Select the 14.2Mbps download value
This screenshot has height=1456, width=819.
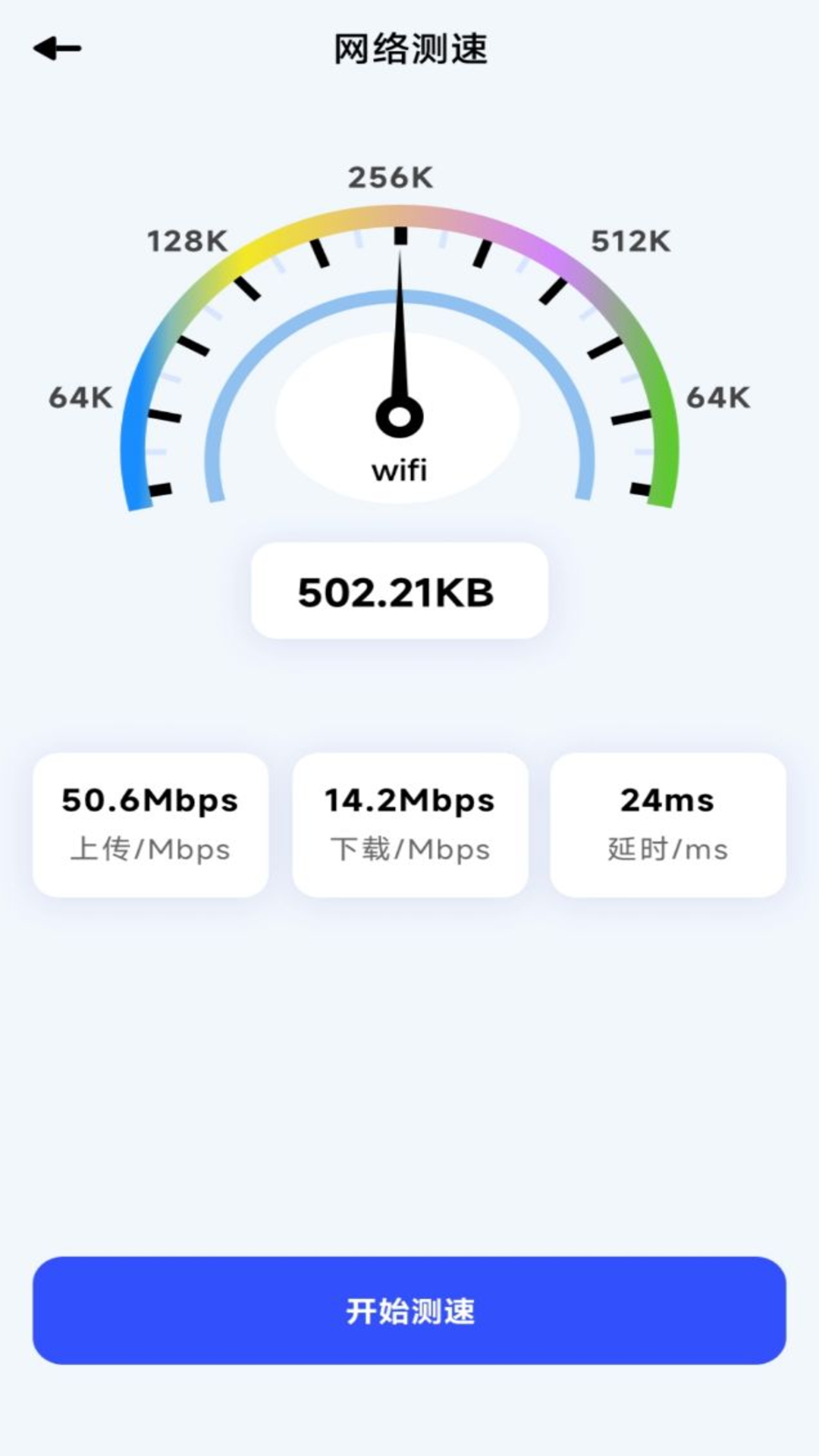(x=409, y=800)
